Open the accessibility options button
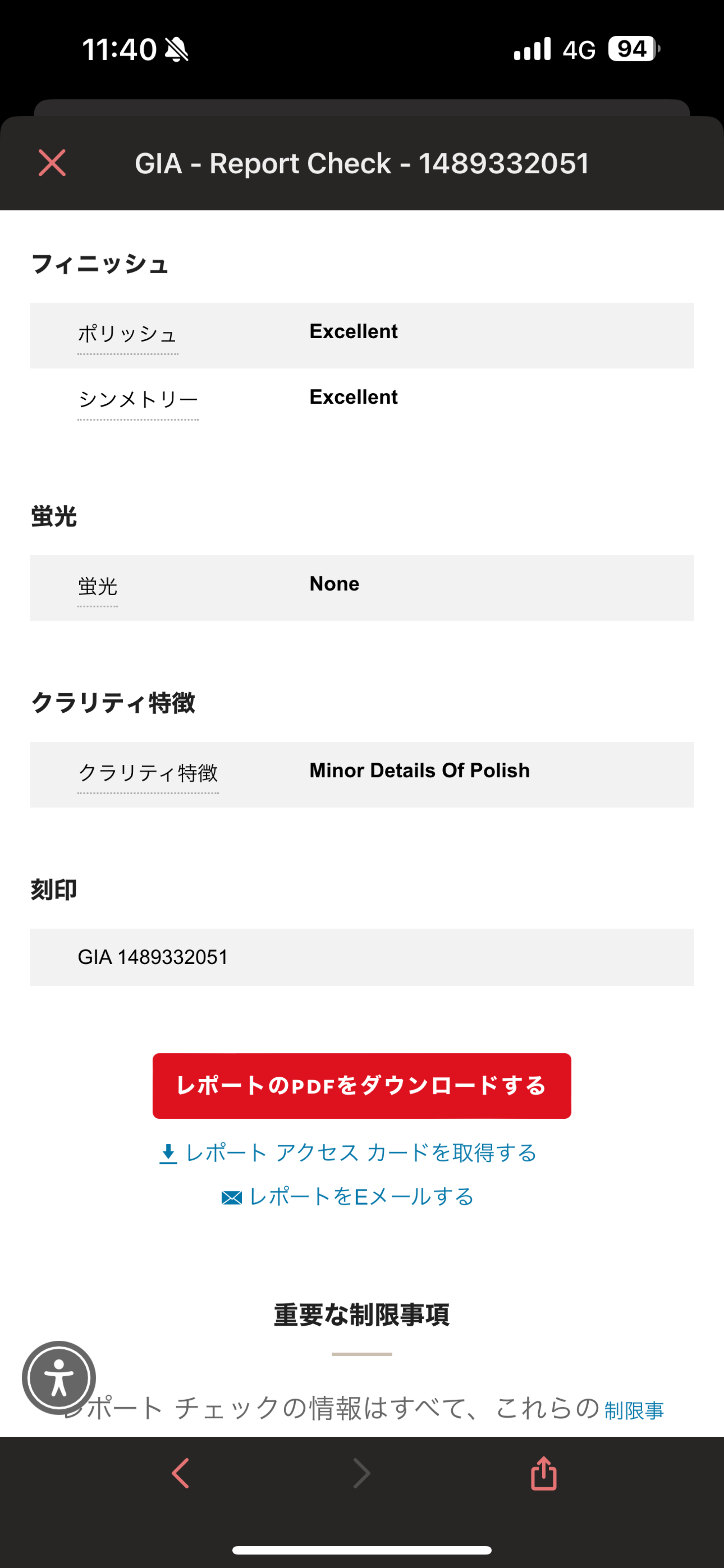Image resolution: width=724 pixels, height=1568 pixels. [x=59, y=1378]
